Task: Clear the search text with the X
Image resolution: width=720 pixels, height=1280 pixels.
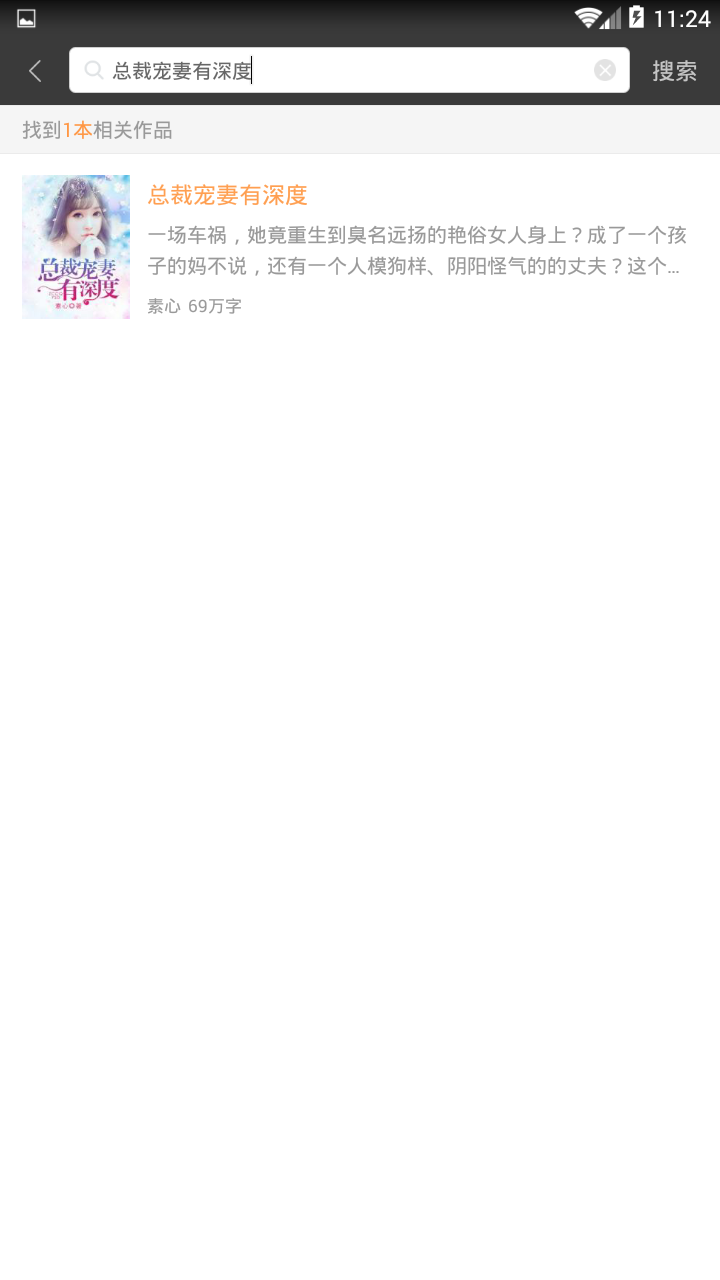Action: point(604,70)
